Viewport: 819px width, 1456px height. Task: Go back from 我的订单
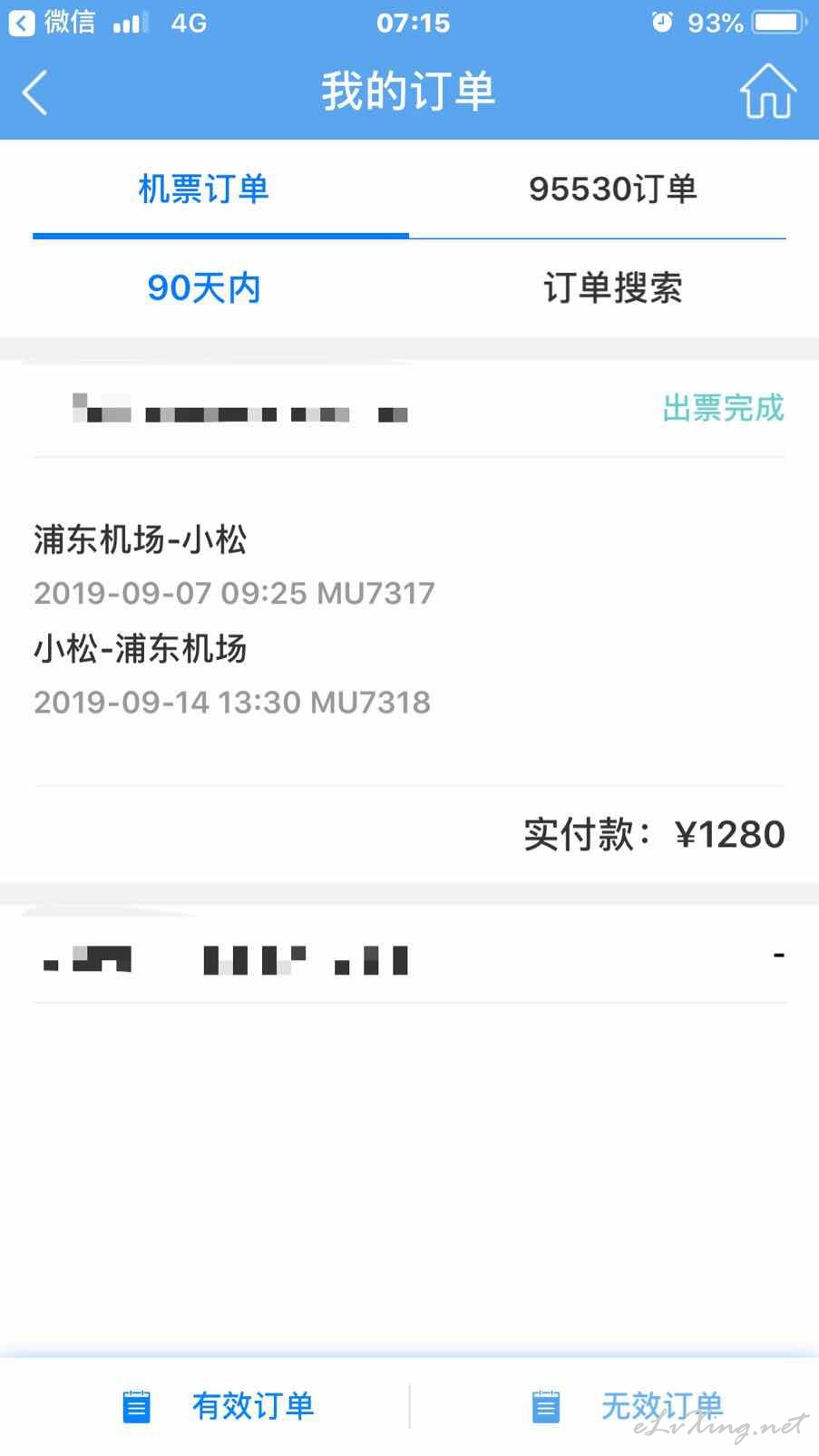click(35, 92)
